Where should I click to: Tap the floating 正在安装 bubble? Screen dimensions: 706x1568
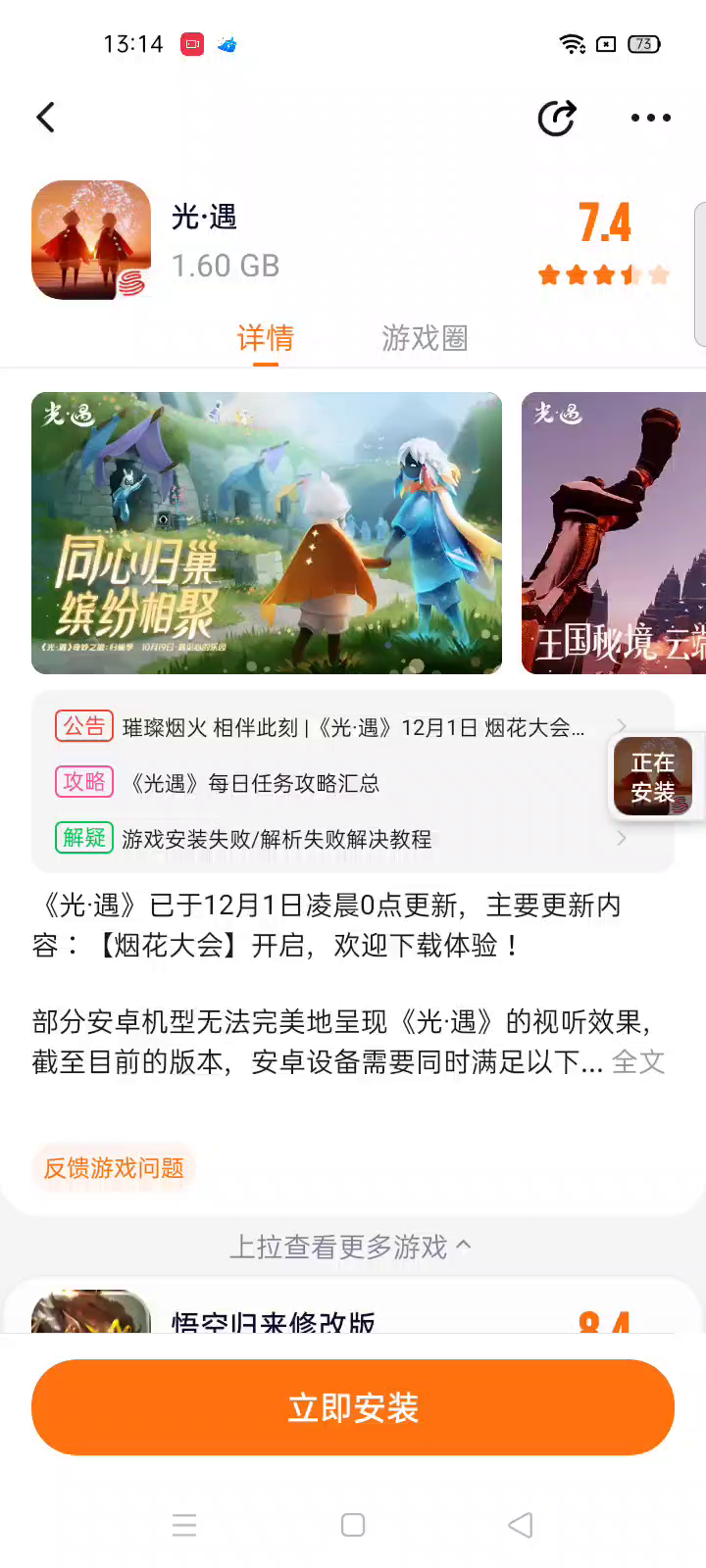pyautogui.click(x=653, y=777)
